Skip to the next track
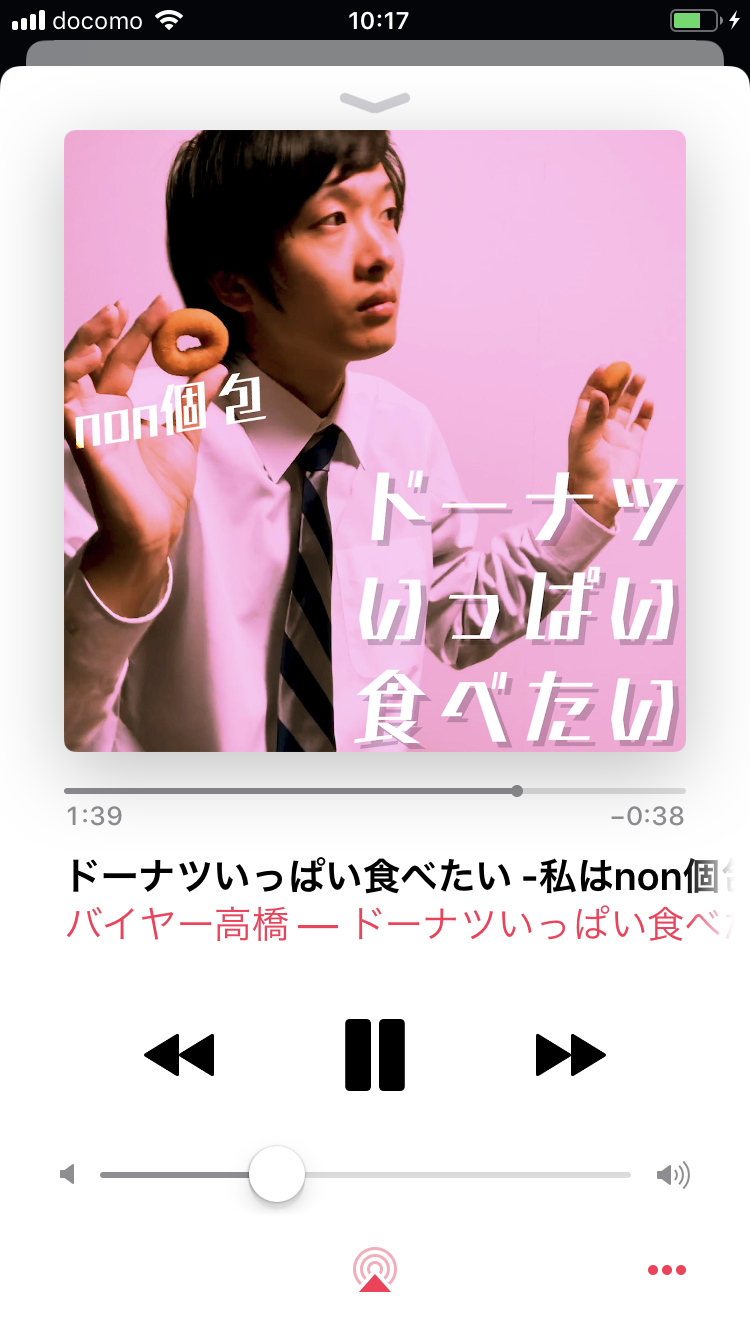The width and height of the screenshot is (750, 1334). (x=571, y=1055)
